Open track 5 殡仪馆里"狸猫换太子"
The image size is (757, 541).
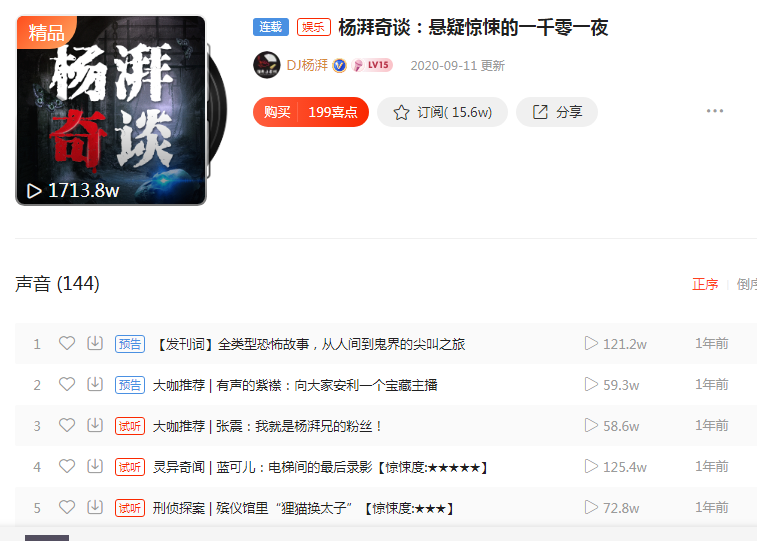302,508
